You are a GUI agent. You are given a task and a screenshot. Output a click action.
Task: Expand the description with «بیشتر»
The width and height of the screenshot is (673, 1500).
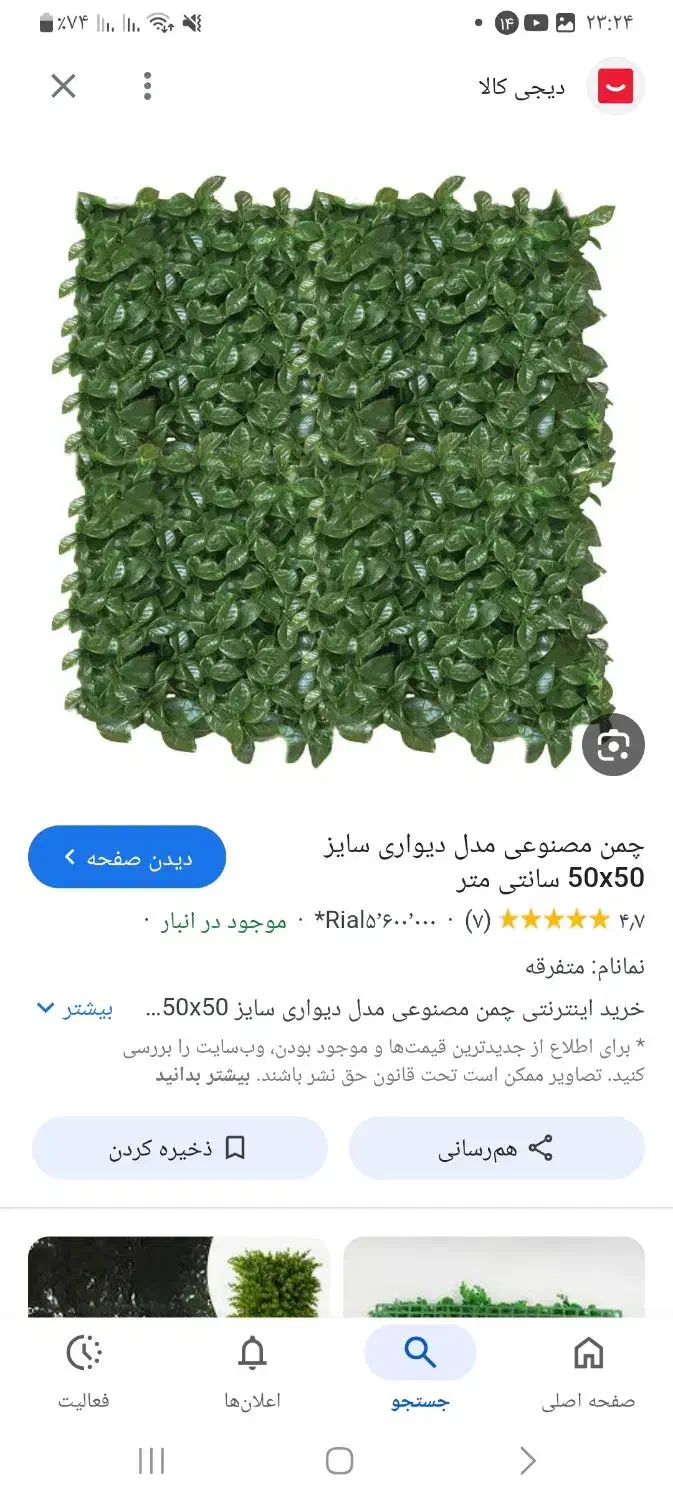click(x=75, y=1008)
